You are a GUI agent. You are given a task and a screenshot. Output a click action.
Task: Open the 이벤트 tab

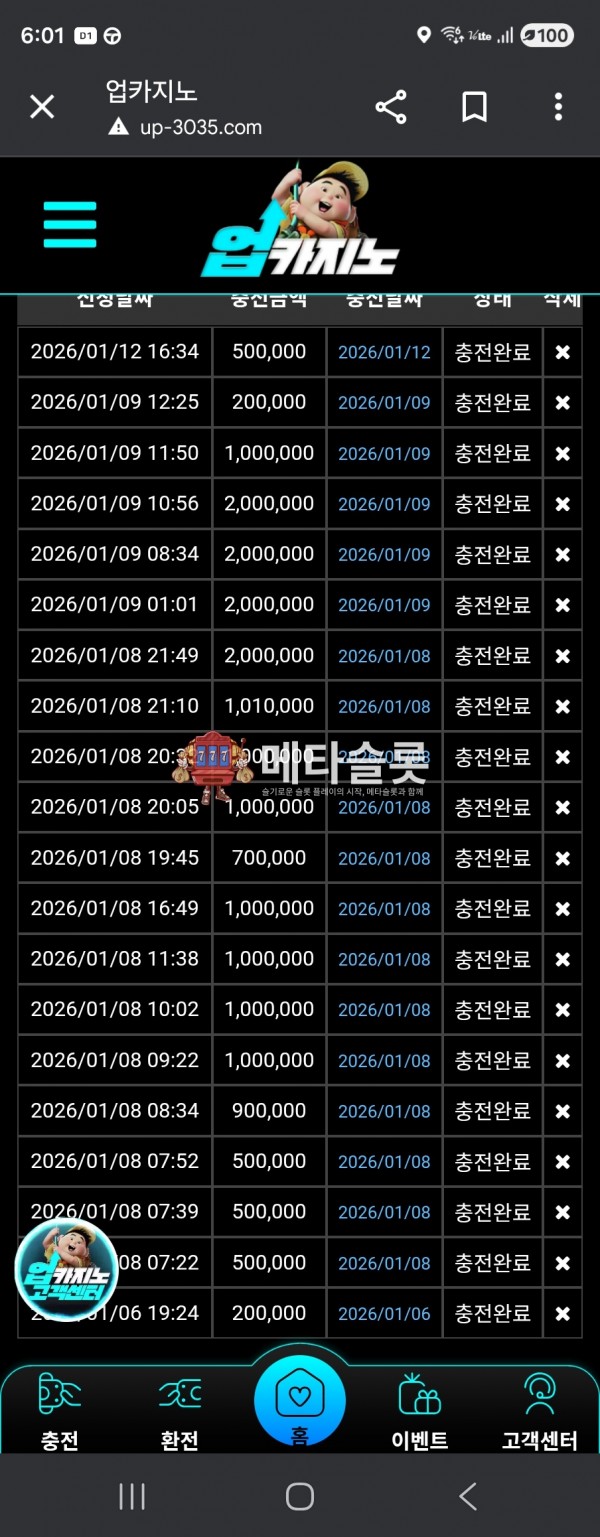point(419,1410)
